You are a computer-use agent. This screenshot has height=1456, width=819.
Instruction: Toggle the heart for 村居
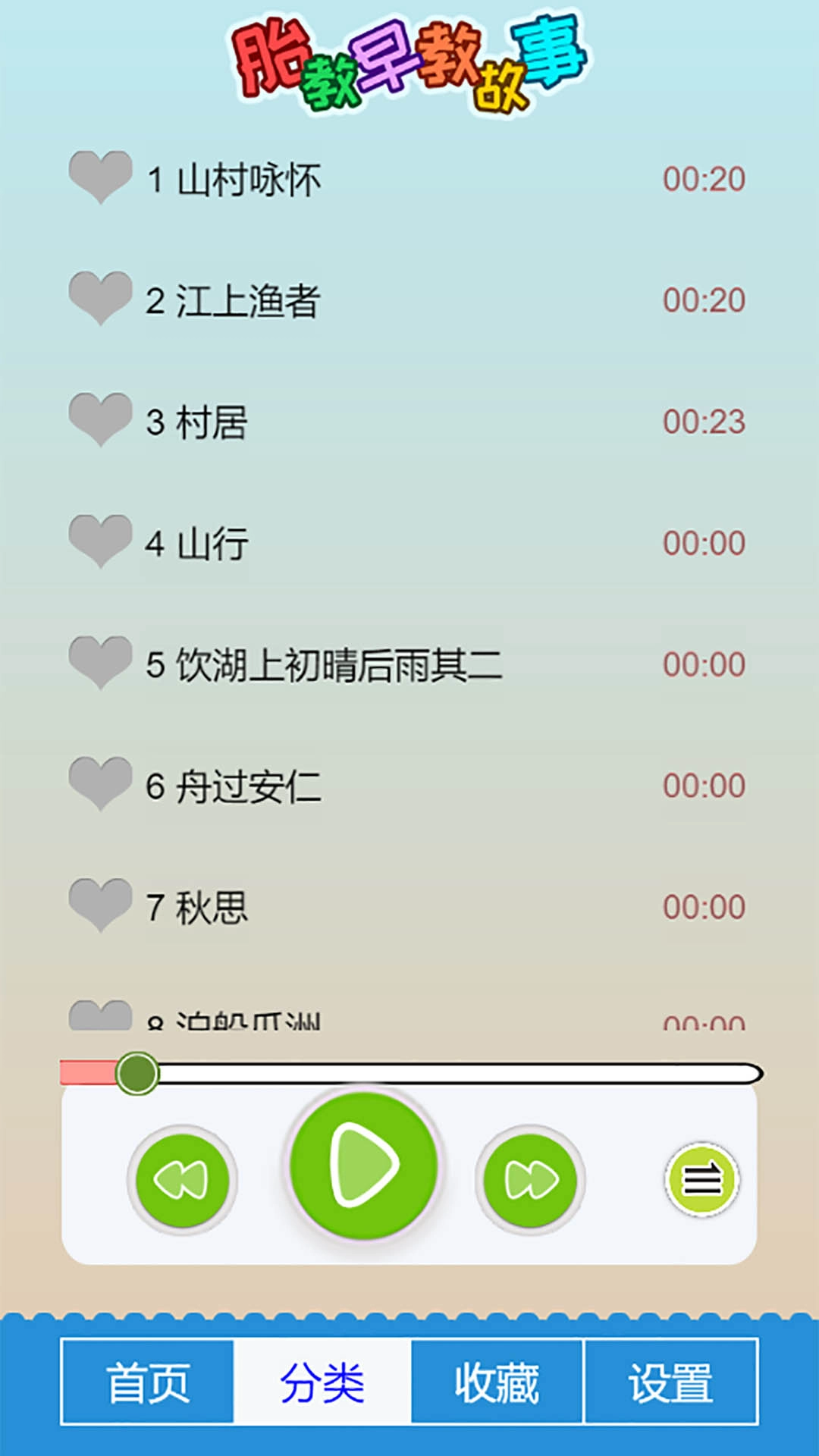point(99,419)
